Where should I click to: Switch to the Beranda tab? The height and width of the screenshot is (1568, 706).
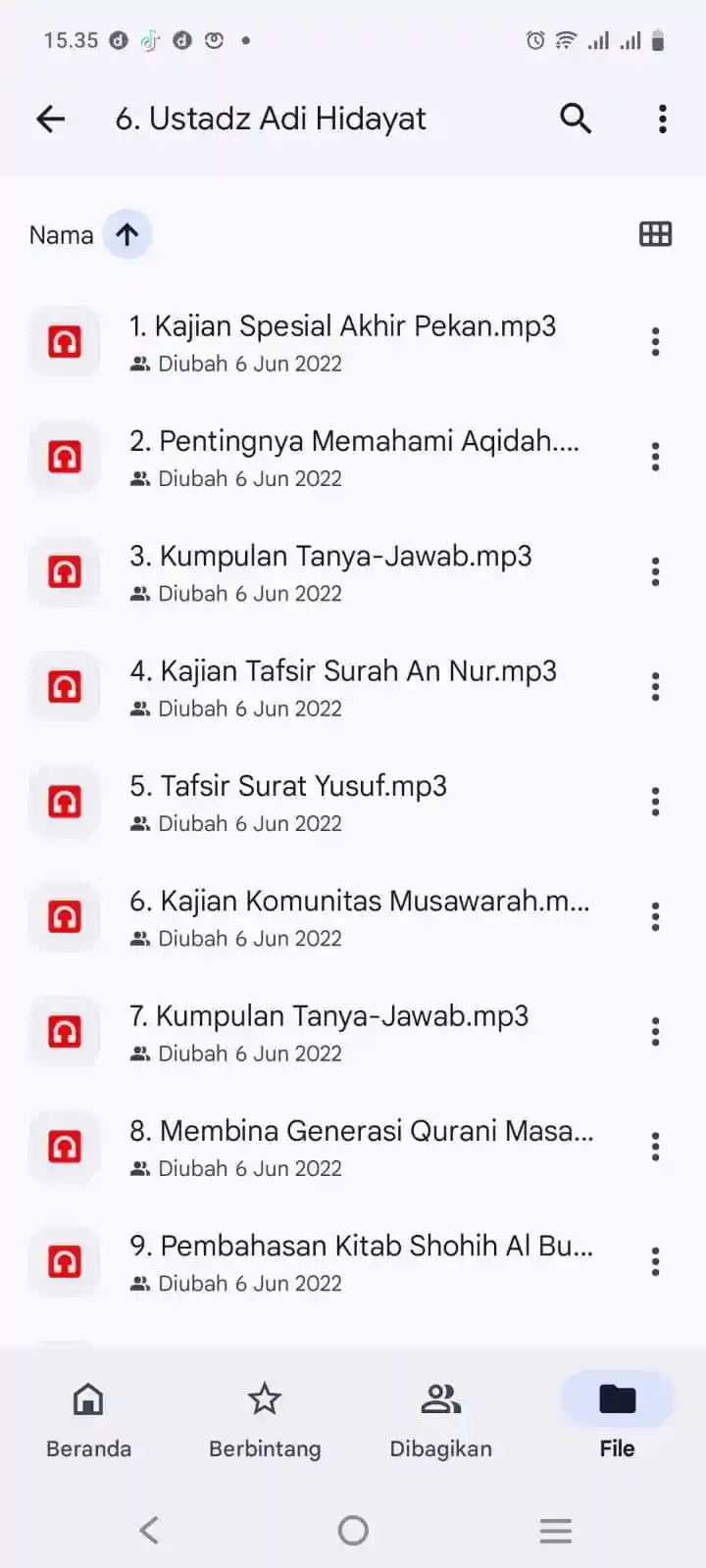tap(88, 1419)
